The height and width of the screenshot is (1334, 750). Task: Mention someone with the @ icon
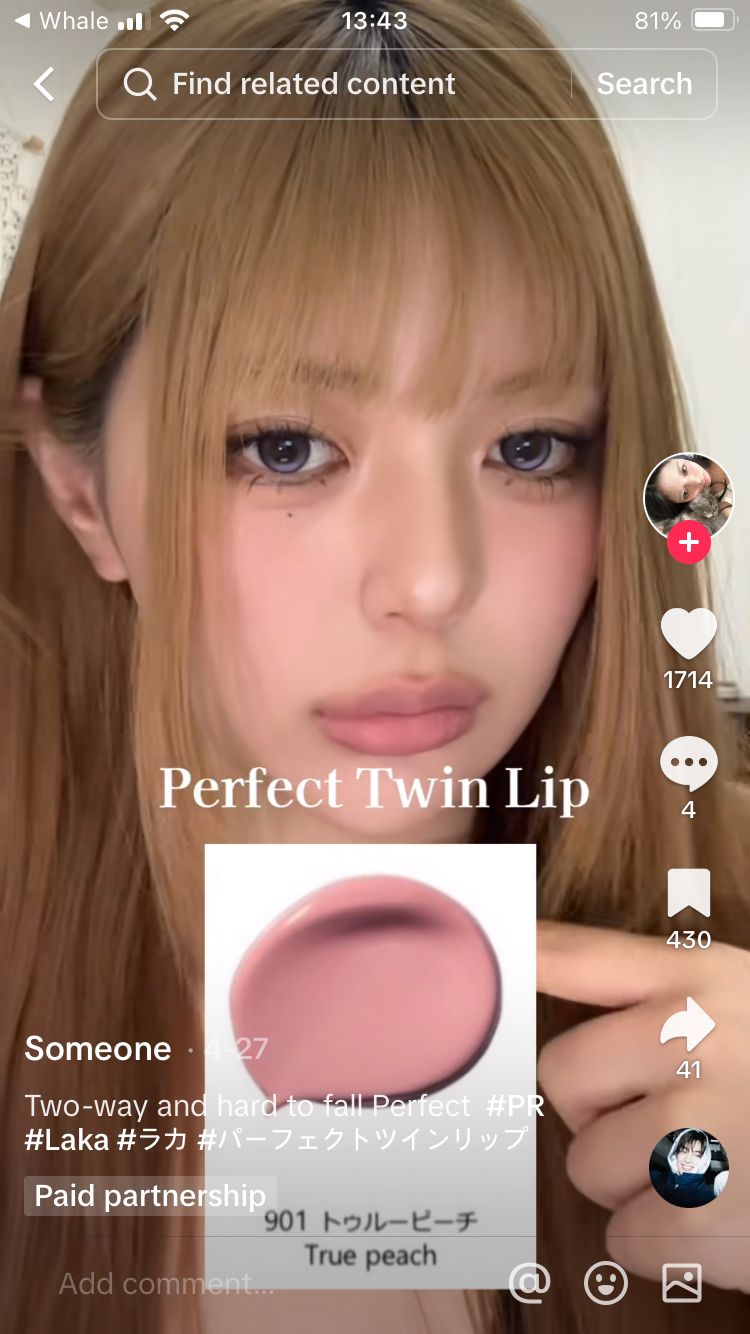click(529, 1283)
